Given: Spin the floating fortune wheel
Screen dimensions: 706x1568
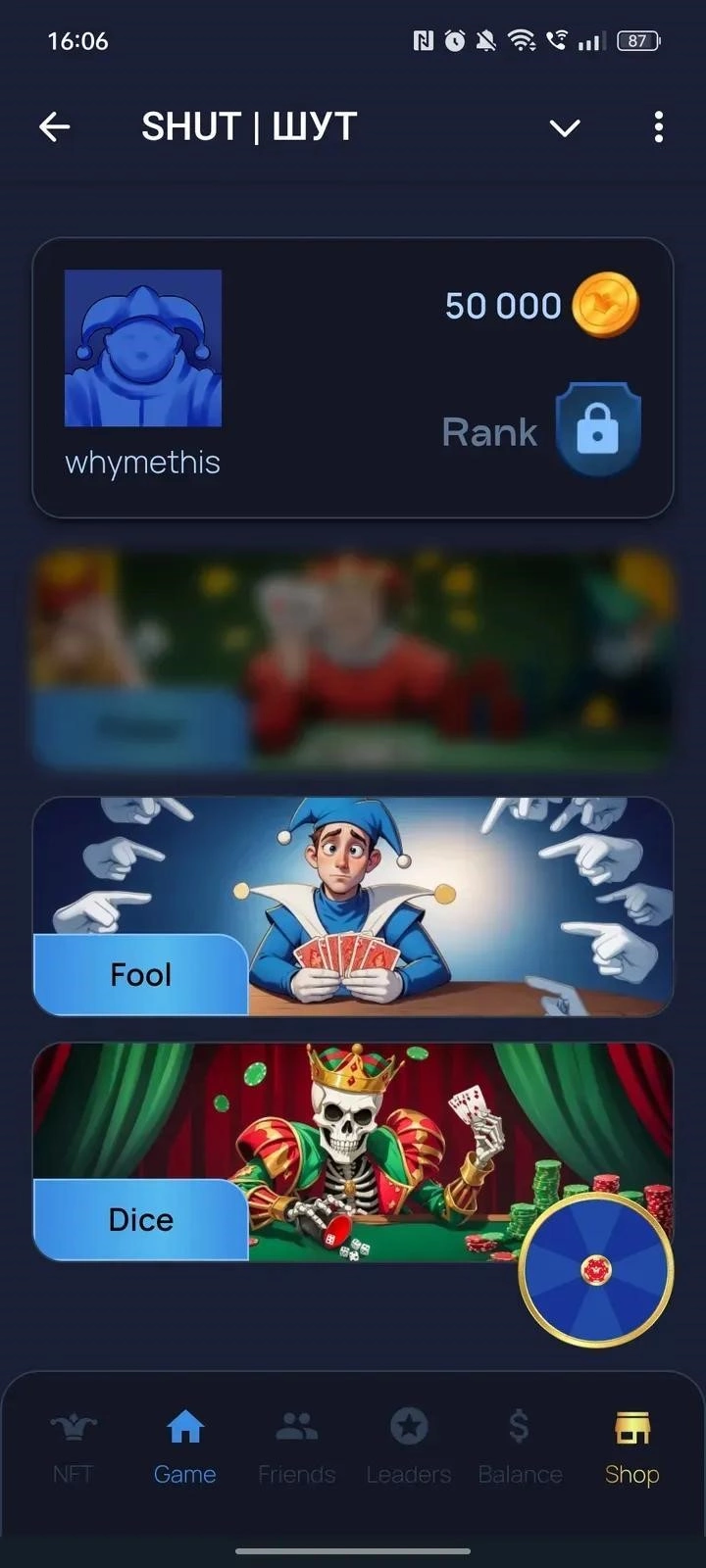Looking at the screenshot, I should (x=595, y=1270).
